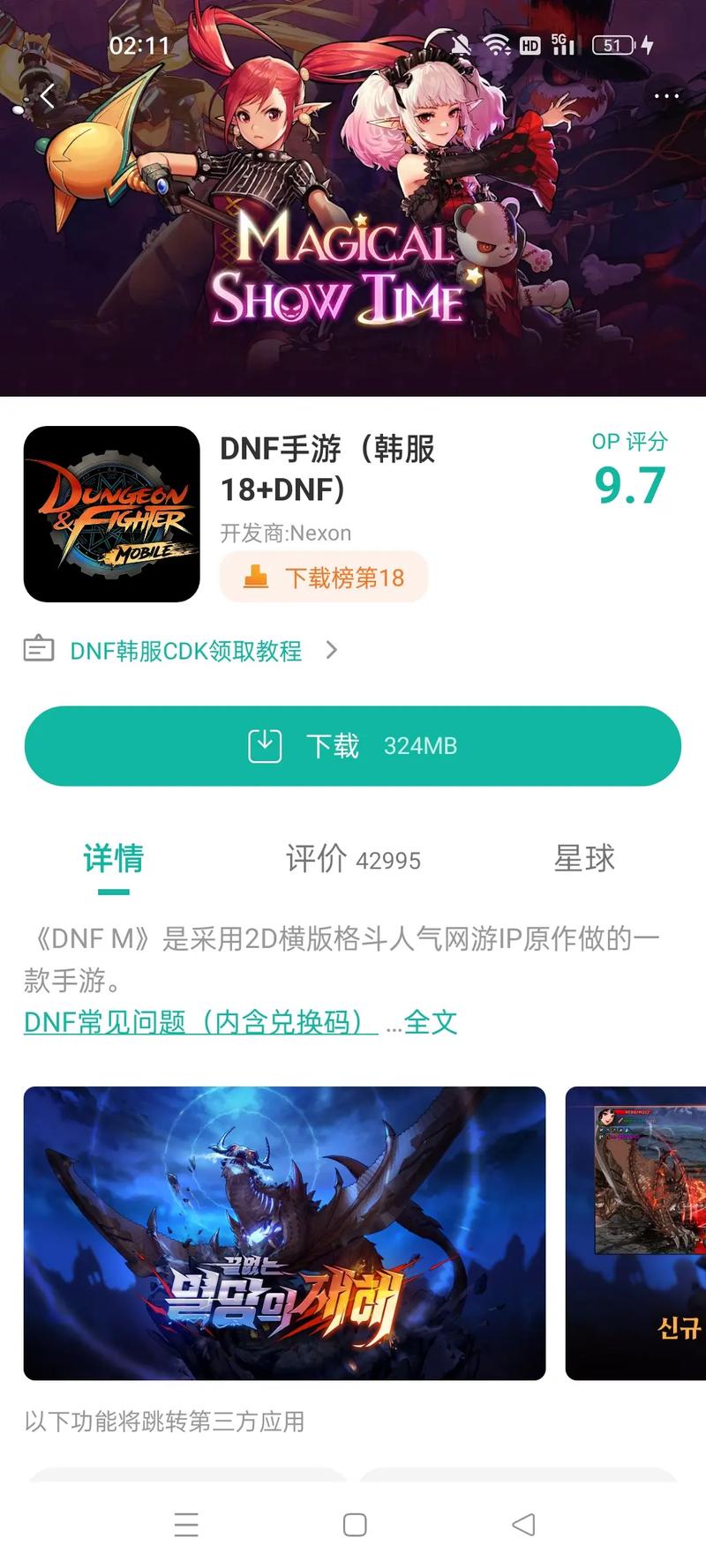Image resolution: width=706 pixels, height=1568 pixels.
Task: Tap the 下载榜第18 ranking chip
Action: pos(324,578)
